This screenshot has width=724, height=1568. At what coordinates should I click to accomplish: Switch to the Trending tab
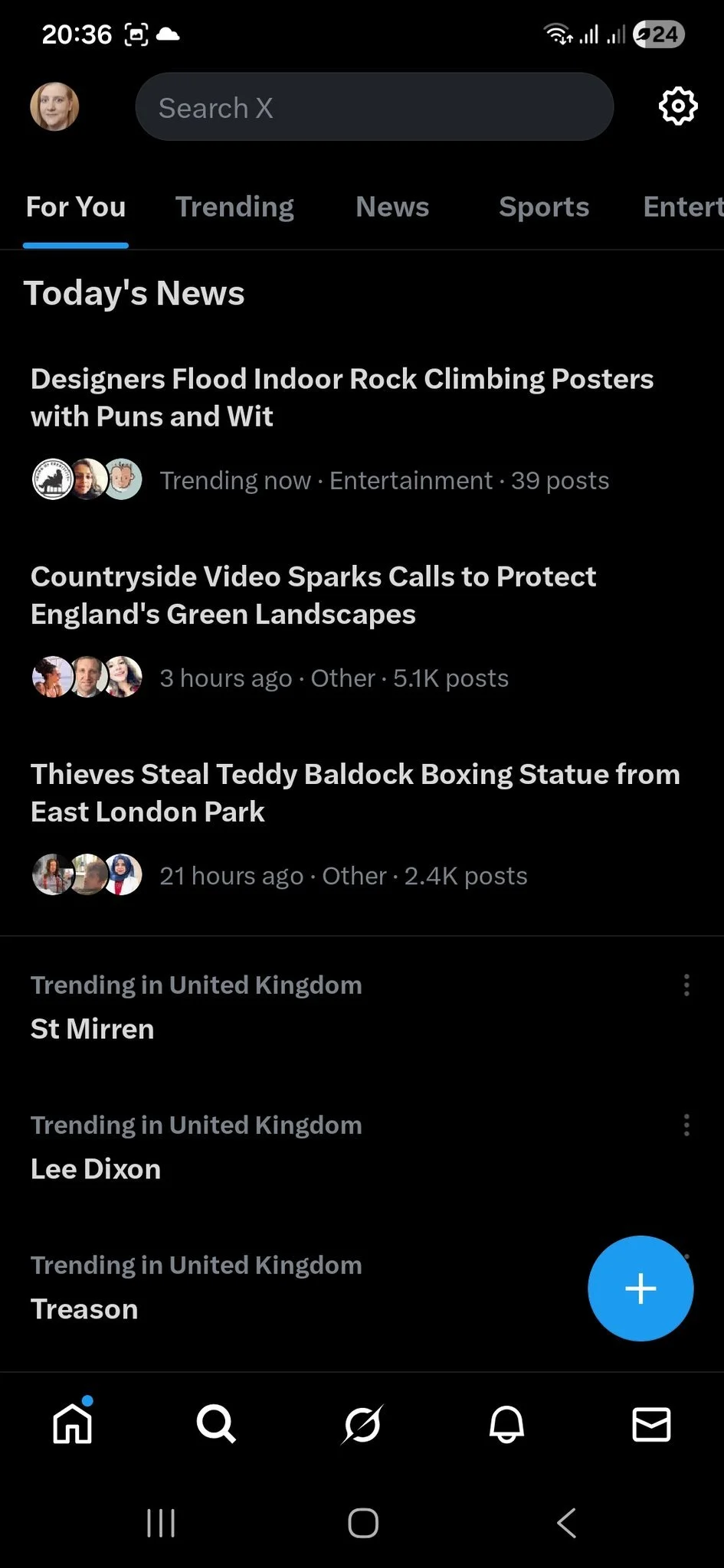[x=234, y=207]
